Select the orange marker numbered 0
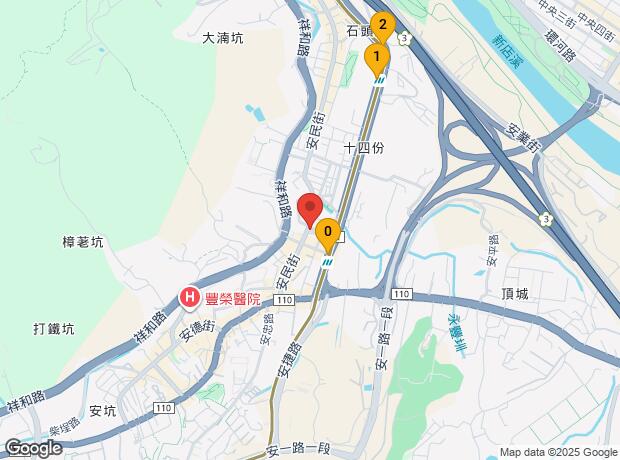The width and height of the screenshot is (620, 460). [x=328, y=235]
